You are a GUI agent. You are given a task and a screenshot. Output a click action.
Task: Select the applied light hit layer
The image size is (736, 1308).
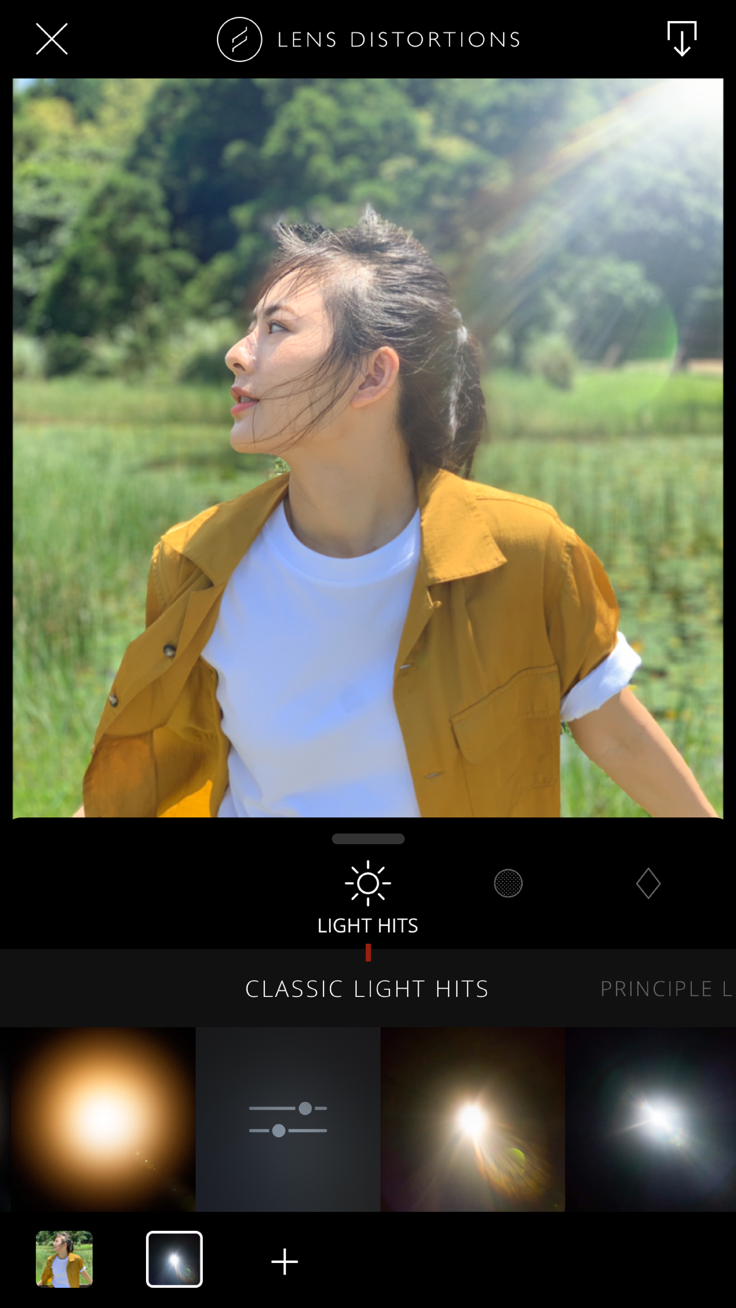(174, 1259)
